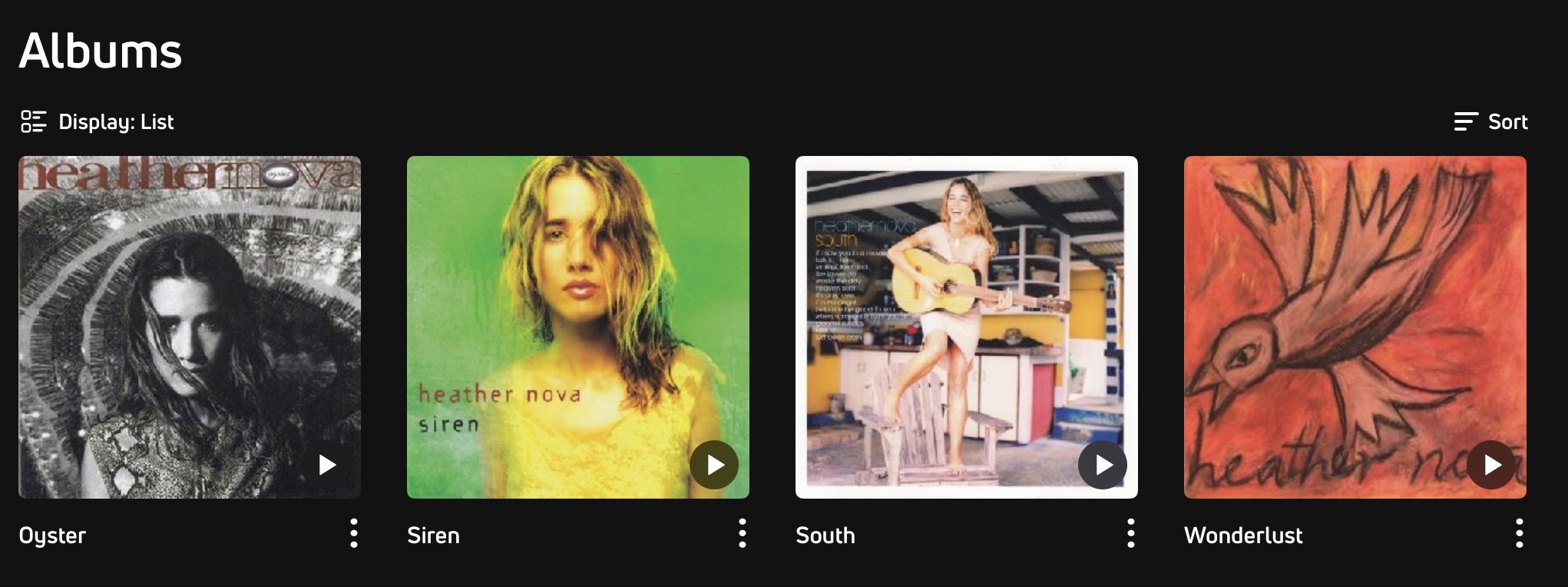1568x587 pixels.
Task: Open more options for Wonderlust
Action: click(1520, 533)
